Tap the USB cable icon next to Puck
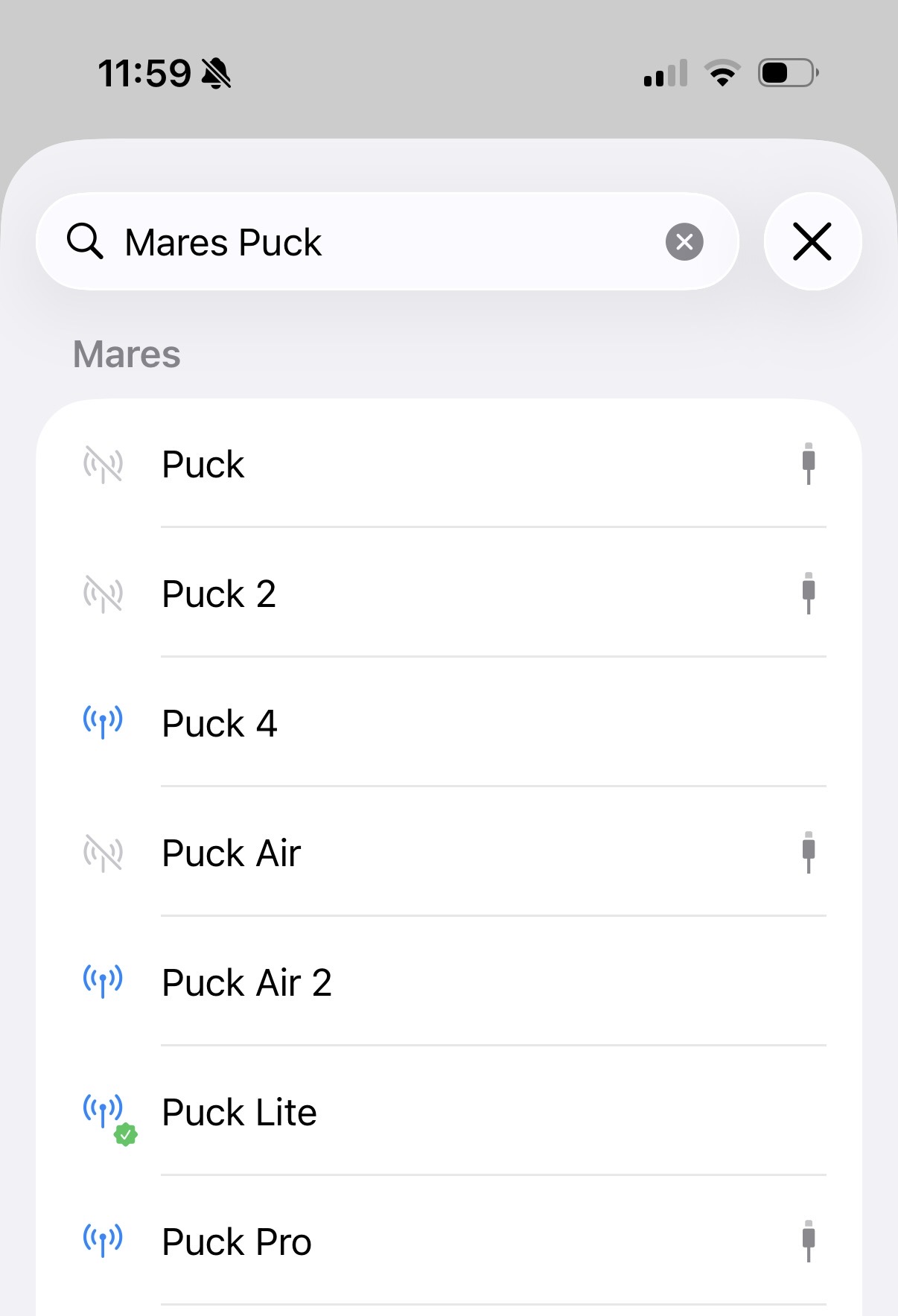The image size is (898, 1316). click(x=809, y=464)
